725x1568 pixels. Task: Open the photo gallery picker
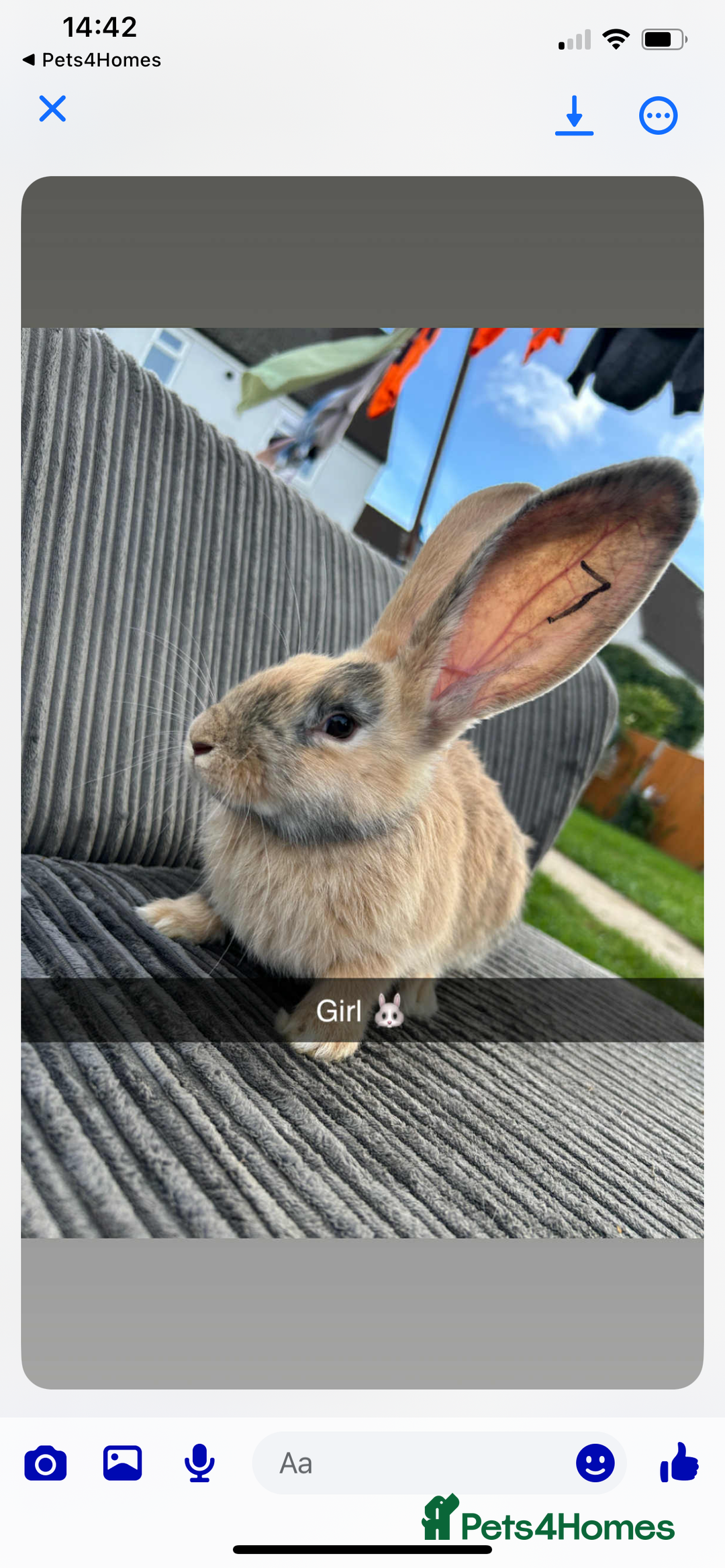point(122,1463)
